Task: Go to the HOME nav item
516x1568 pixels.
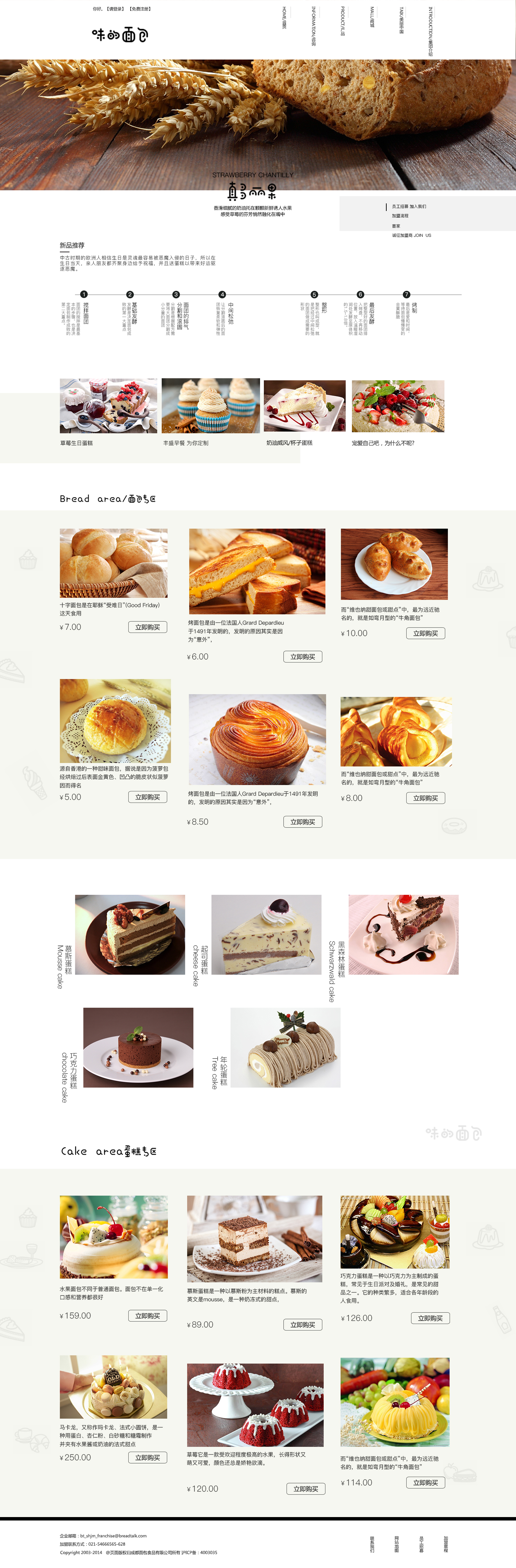Action: click(x=283, y=18)
